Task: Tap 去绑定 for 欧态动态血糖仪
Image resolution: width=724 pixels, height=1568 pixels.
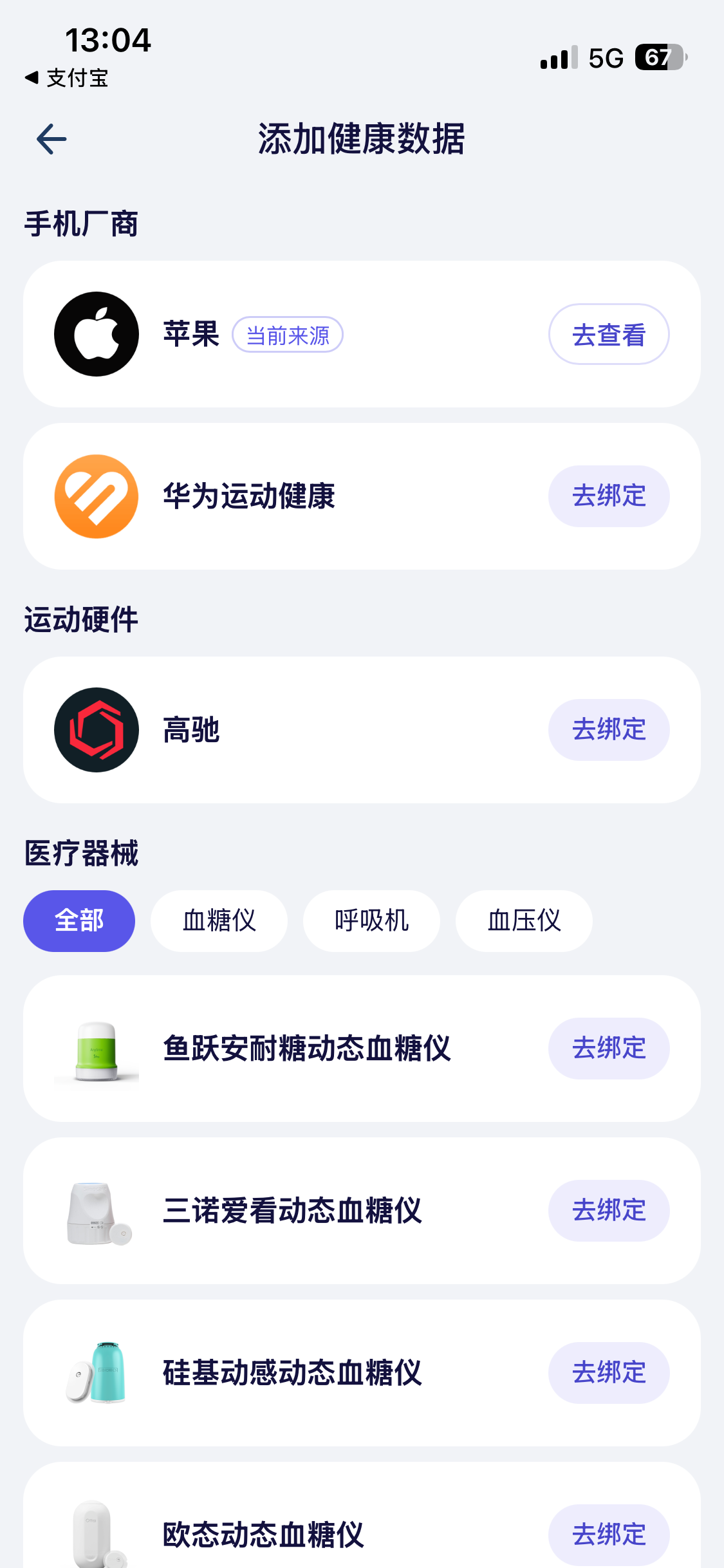Action: coord(608,1535)
